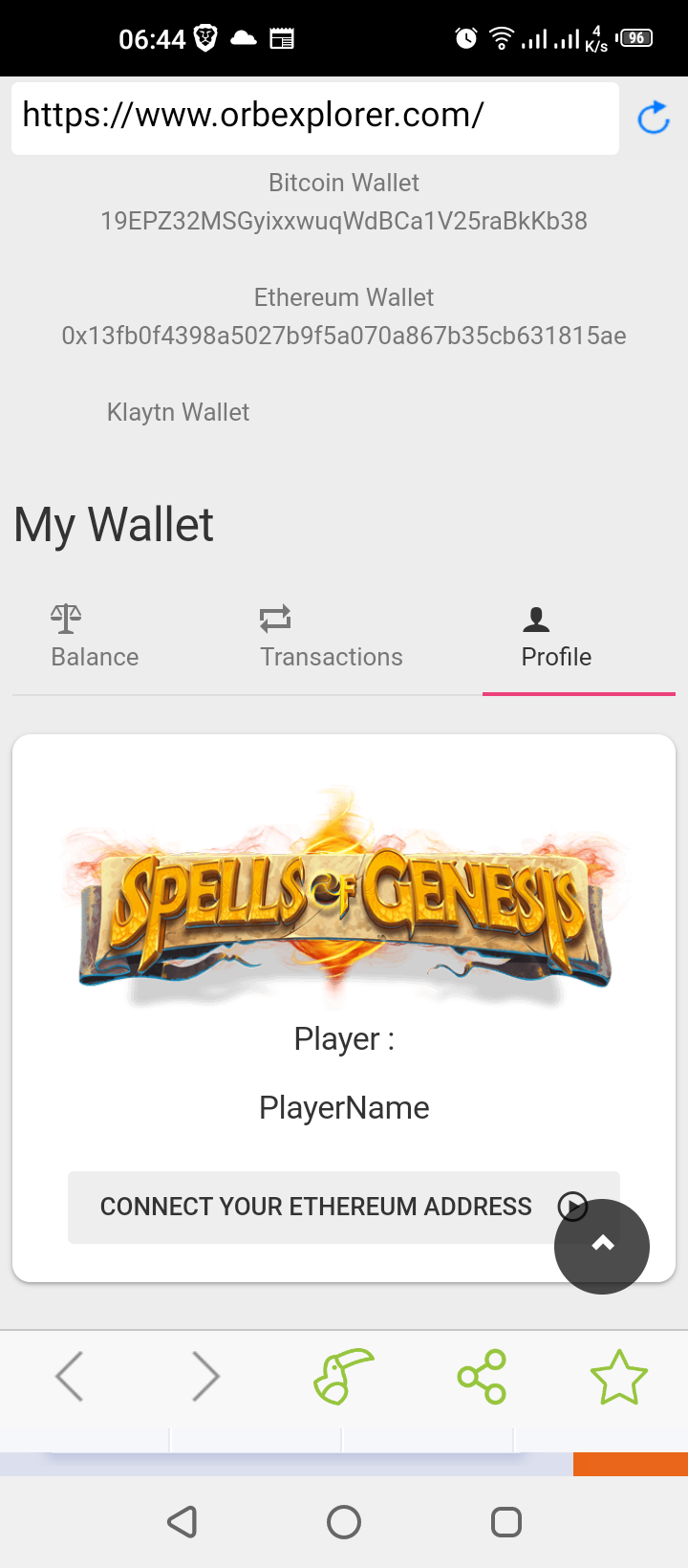Go to the home screen via system navigation
This screenshot has height=1568, width=688.
pos(344,1521)
